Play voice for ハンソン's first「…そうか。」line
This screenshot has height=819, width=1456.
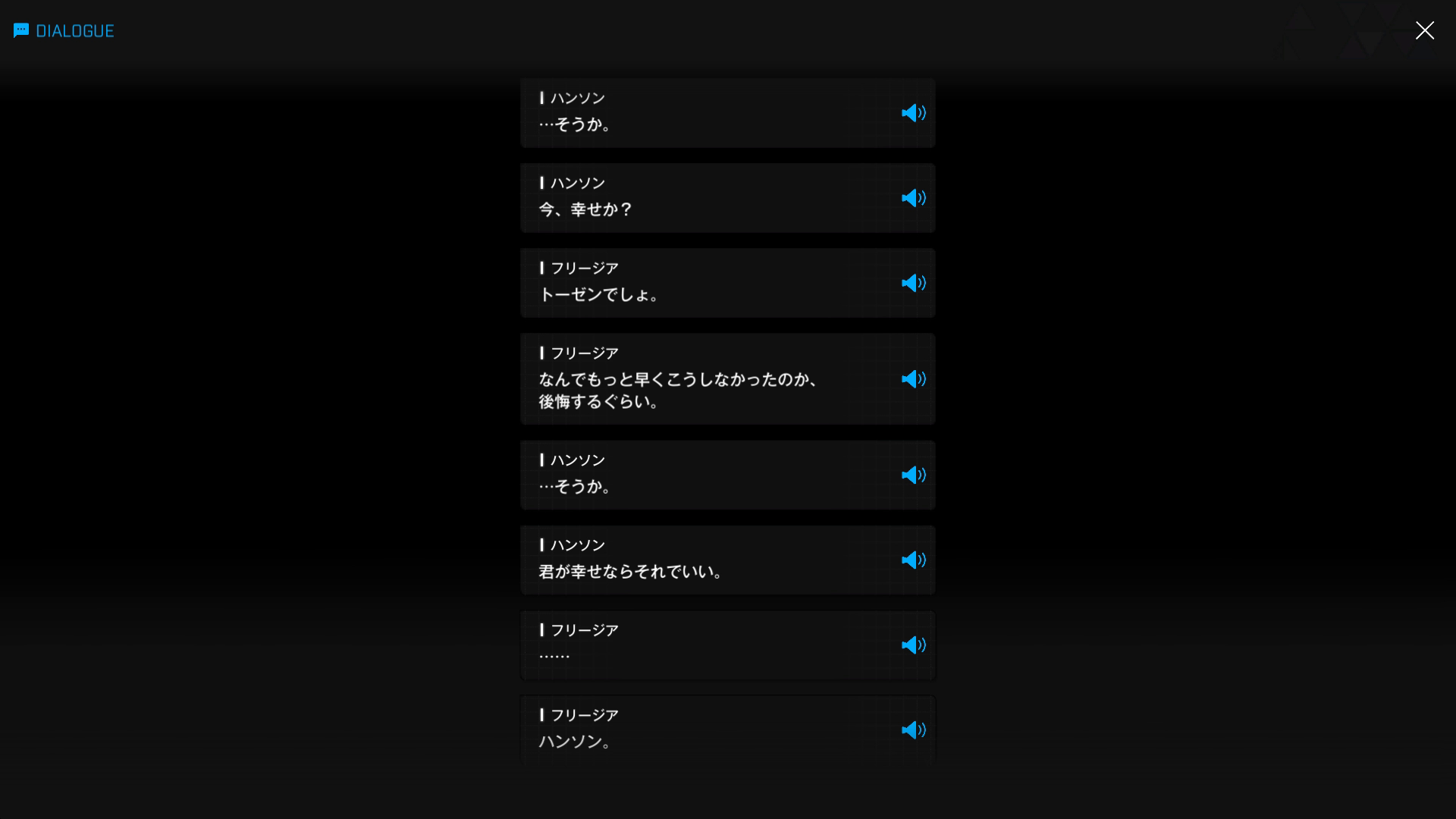click(913, 113)
